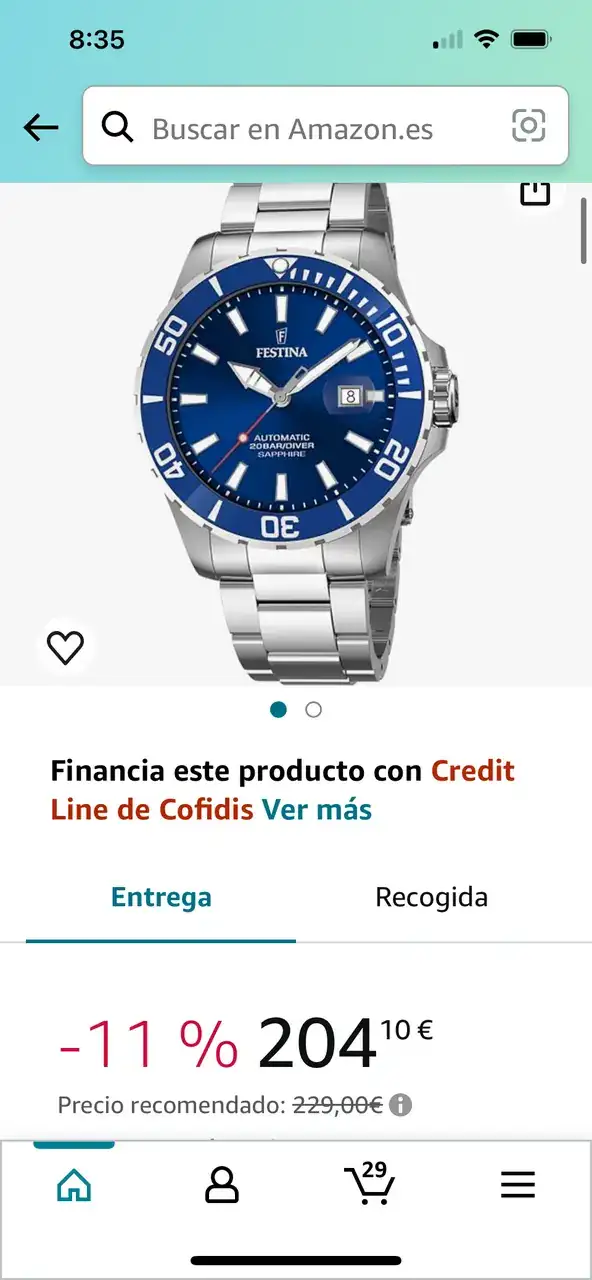Share this Festina watch product
Viewport: 592px width, 1280px height.
(536, 192)
